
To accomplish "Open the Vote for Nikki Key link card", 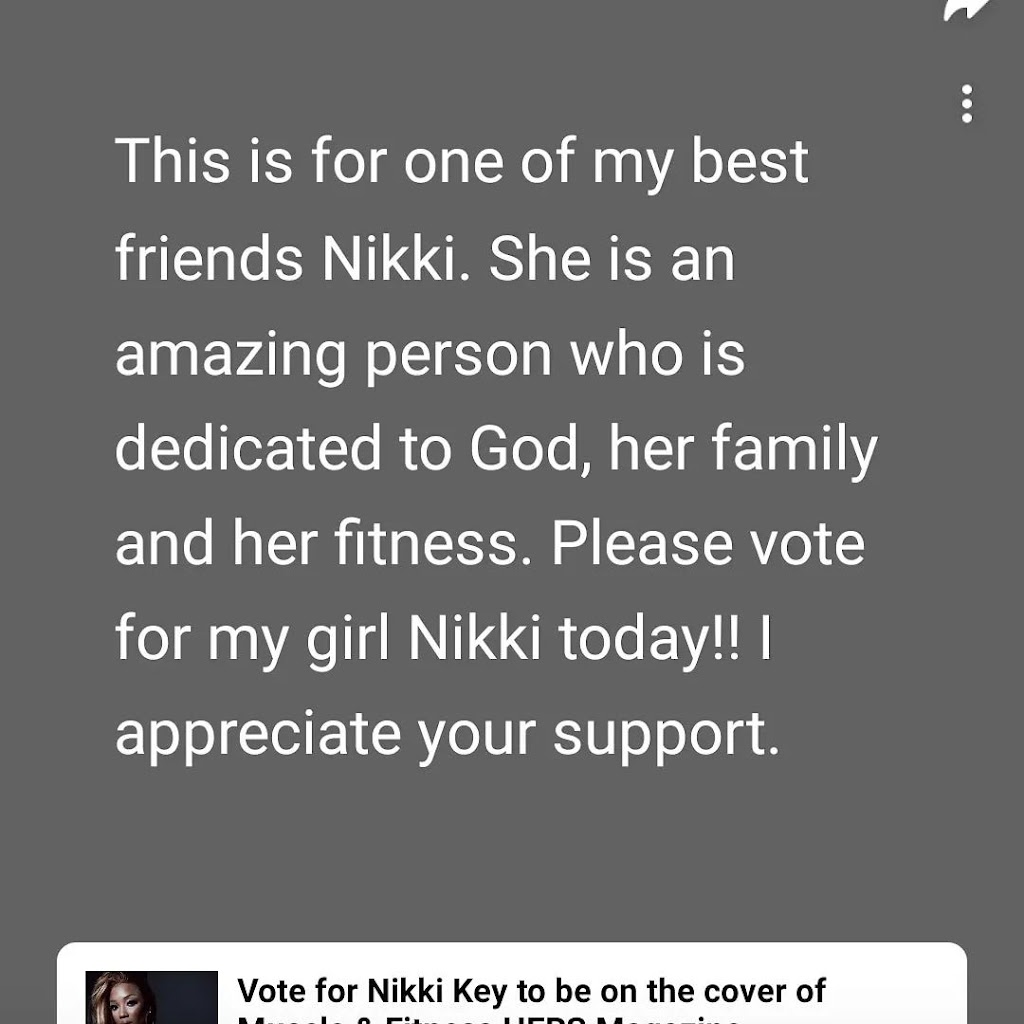I will click(x=530, y=993).
